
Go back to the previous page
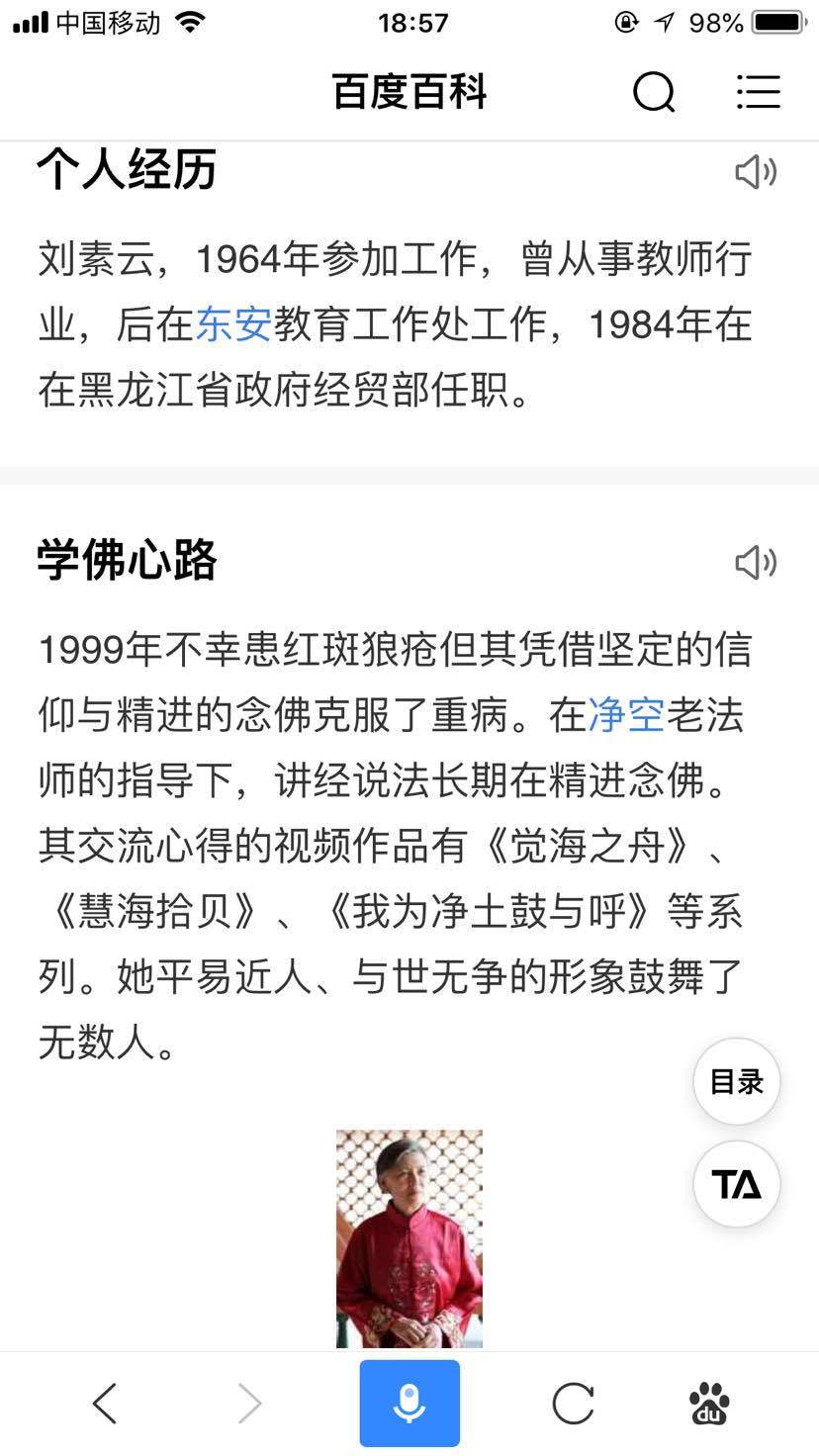click(x=105, y=1403)
